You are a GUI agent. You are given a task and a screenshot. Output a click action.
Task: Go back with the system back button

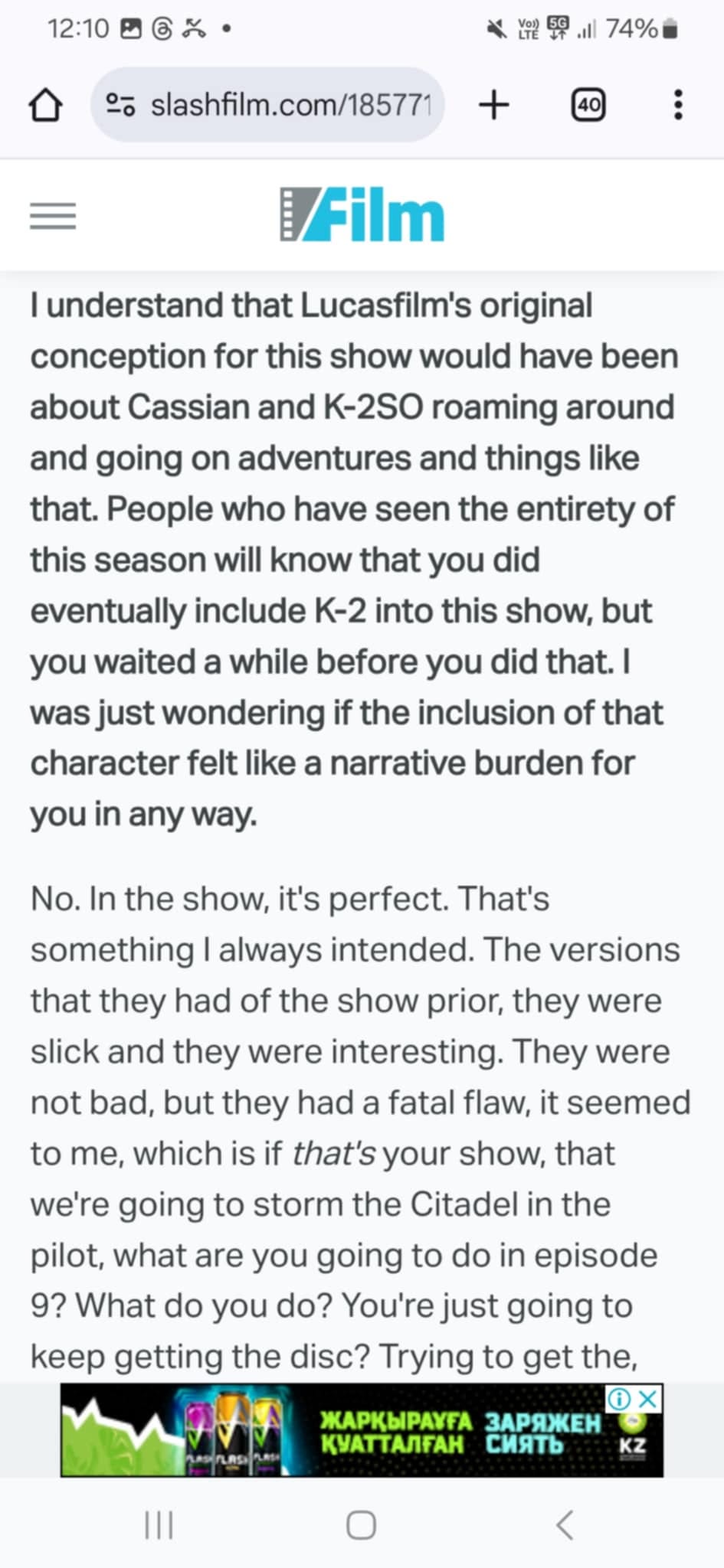(x=565, y=1525)
